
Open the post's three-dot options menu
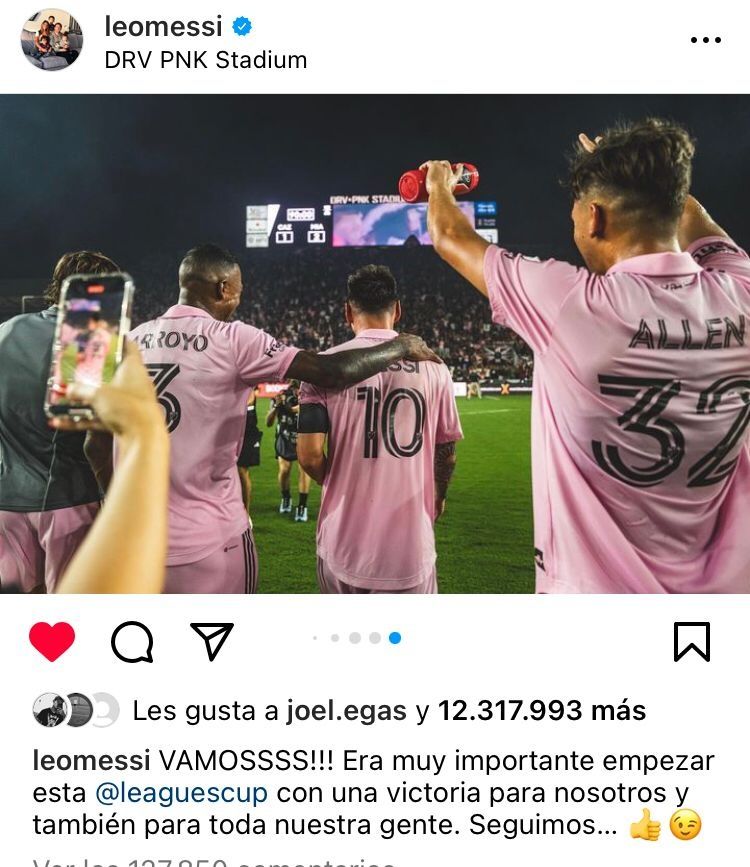pos(705,40)
